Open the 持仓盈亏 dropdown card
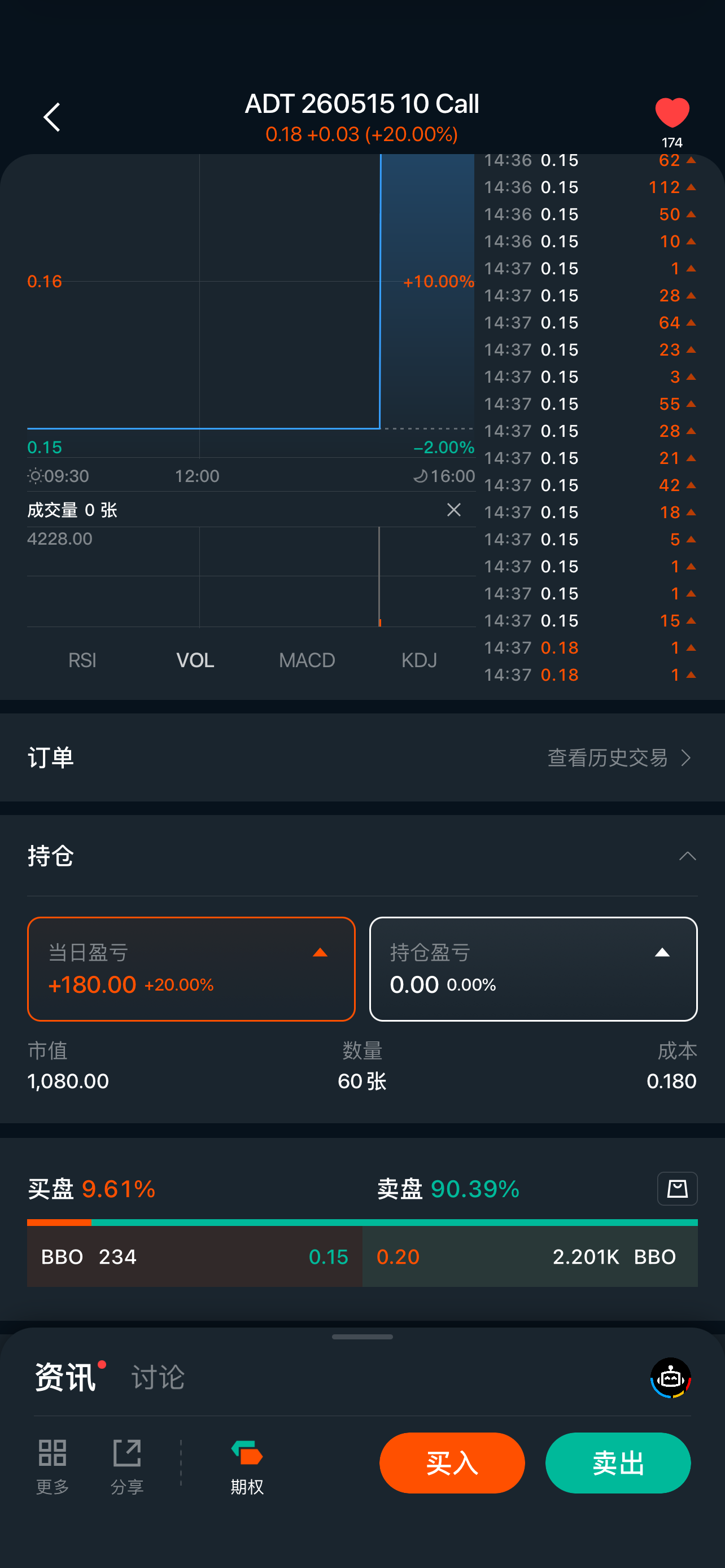Image resolution: width=725 pixels, height=1568 pixels. pos(533,969)
